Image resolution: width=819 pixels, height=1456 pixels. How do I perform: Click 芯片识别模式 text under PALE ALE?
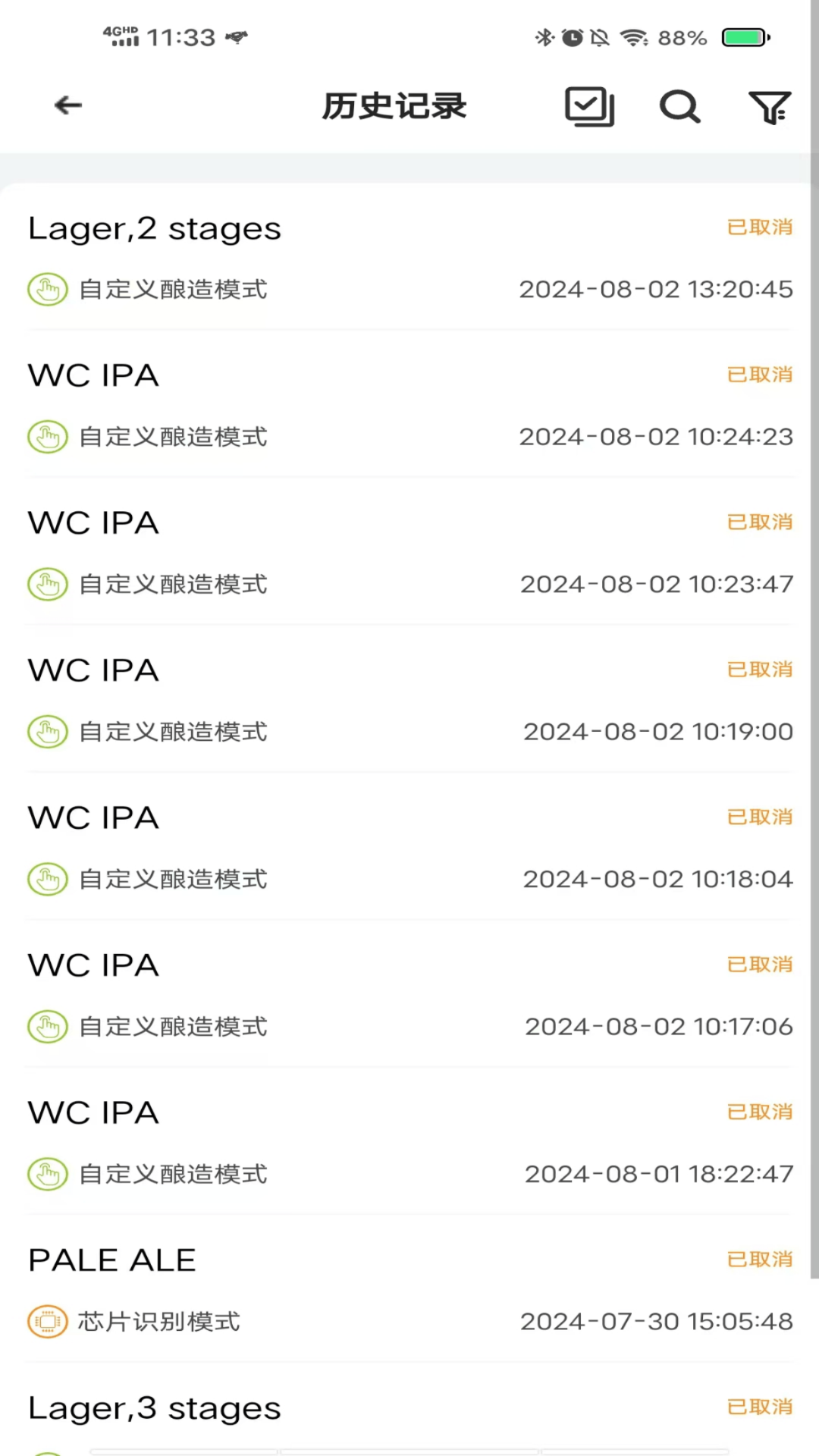[x=158, y=1321]
